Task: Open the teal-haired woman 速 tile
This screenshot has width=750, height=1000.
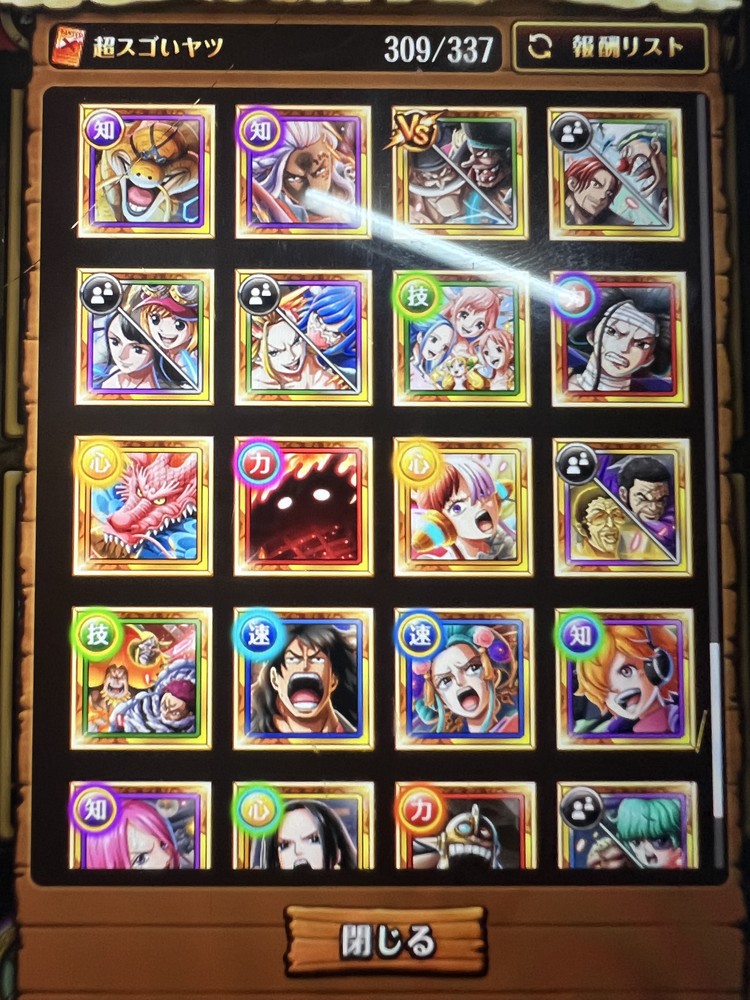Action: click(463, 678)
